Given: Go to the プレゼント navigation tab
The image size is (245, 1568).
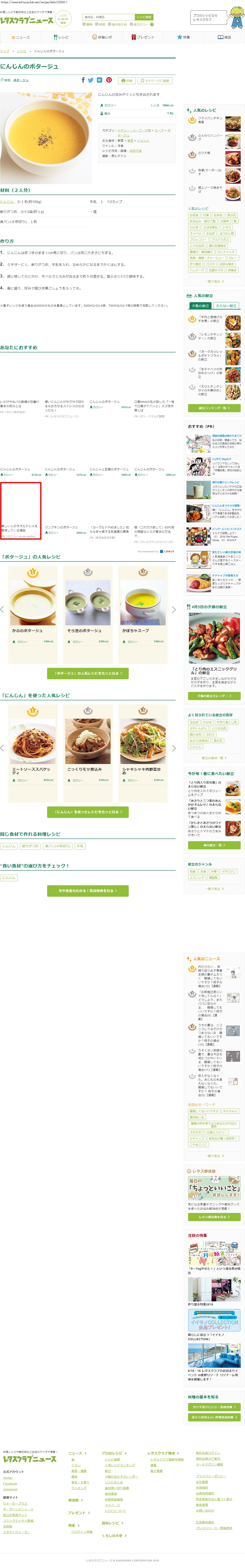Looking at the screenshot, I should point(143,37).
